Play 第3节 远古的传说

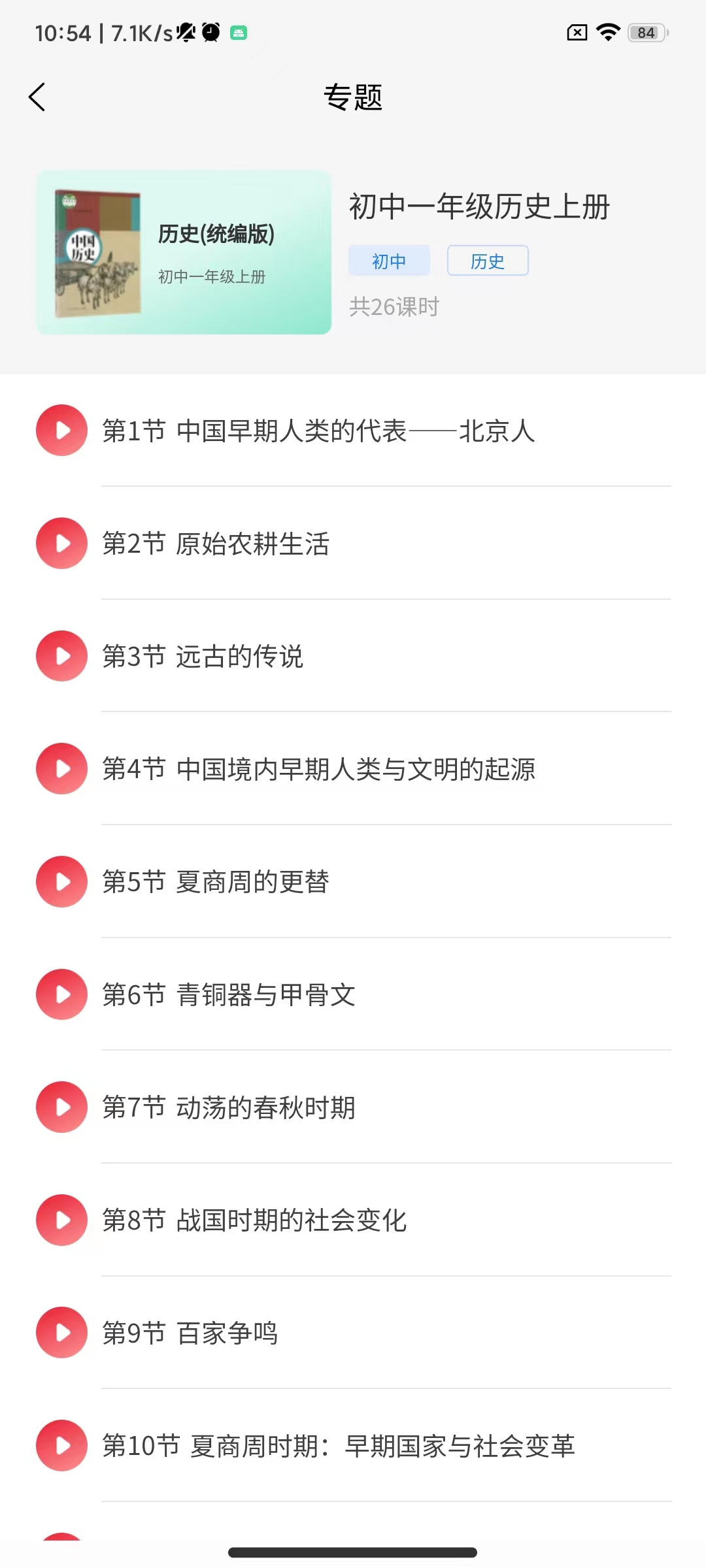(x=61, y=656)
